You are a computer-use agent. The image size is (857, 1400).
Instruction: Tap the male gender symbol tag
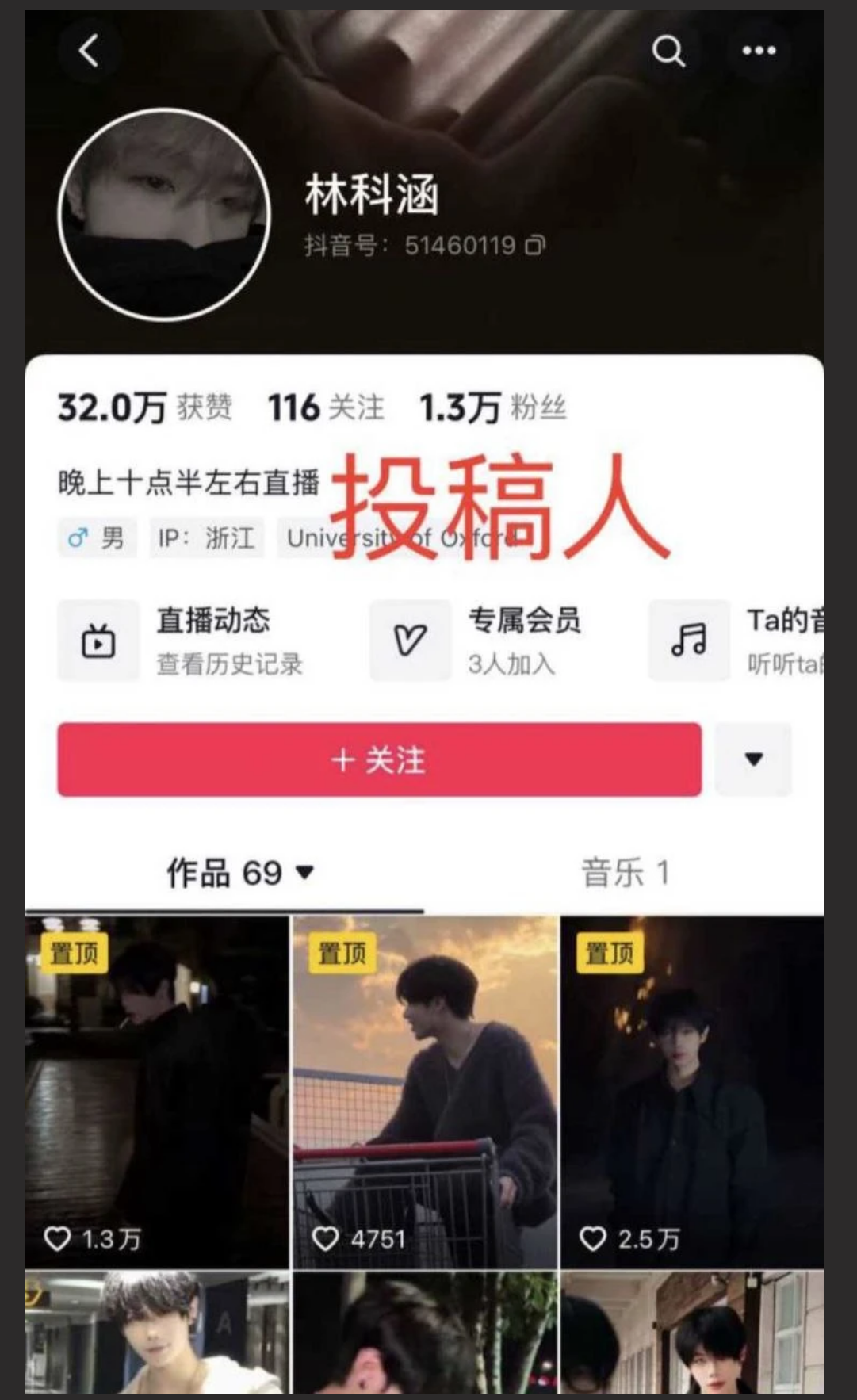coord(97,537)
